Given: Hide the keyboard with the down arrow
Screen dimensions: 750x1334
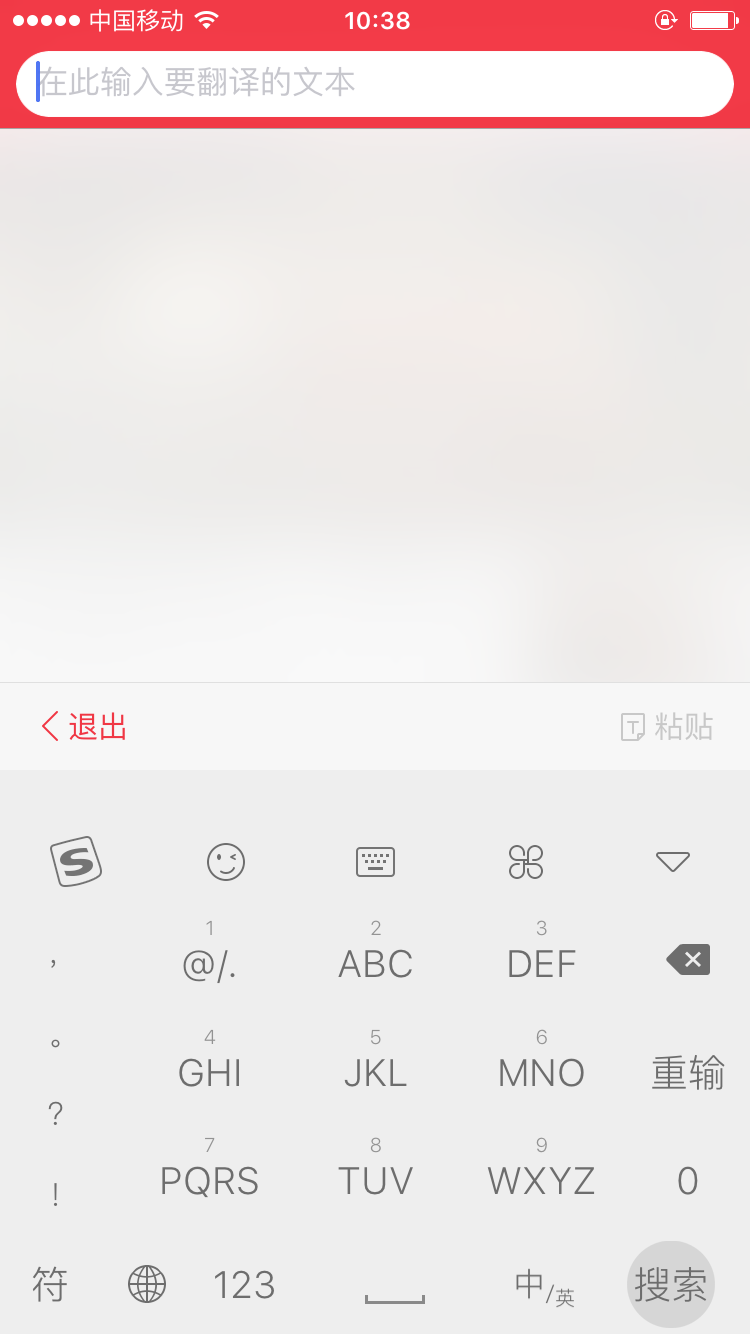Looking at the screenshot, I should [x=673, y=861].
